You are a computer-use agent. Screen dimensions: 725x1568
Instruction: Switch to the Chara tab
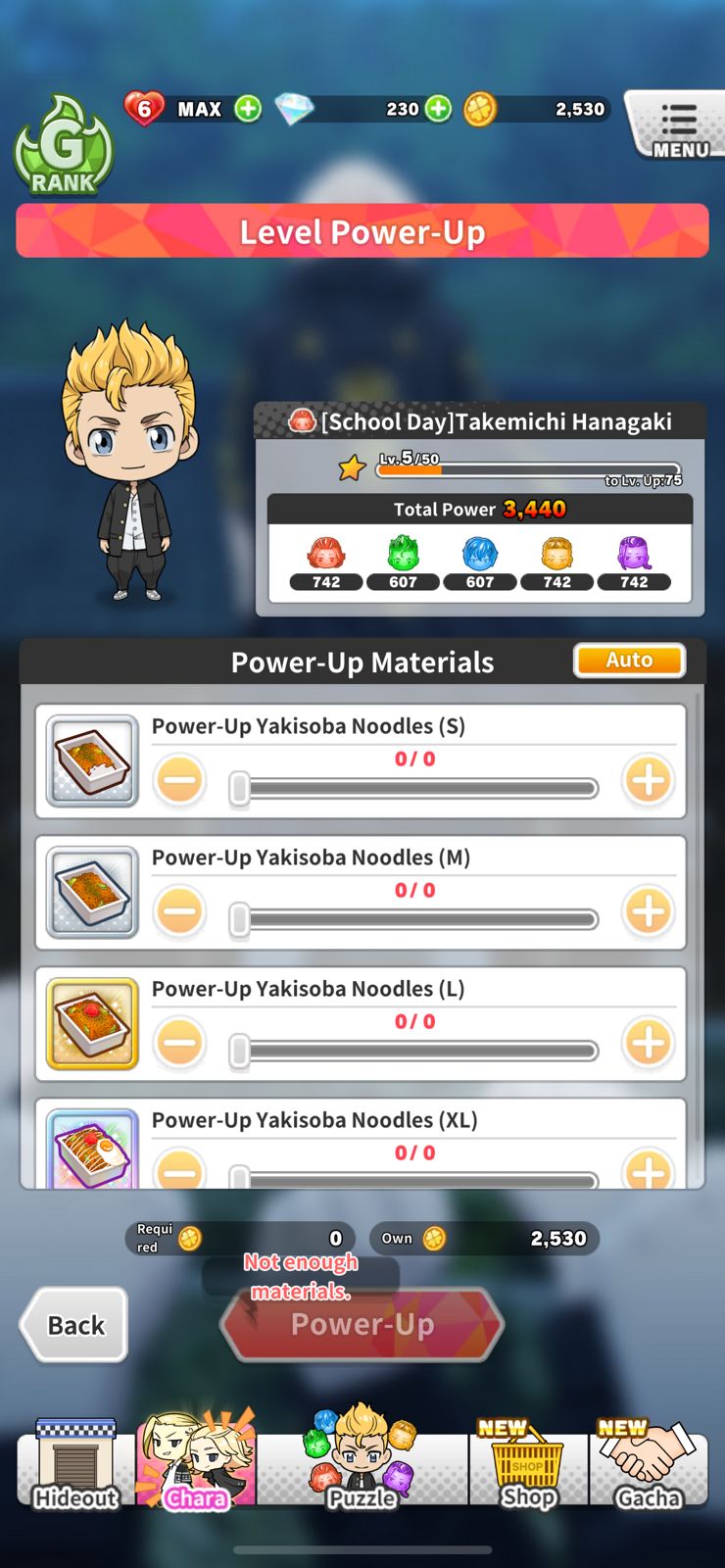coord(196,1465)
